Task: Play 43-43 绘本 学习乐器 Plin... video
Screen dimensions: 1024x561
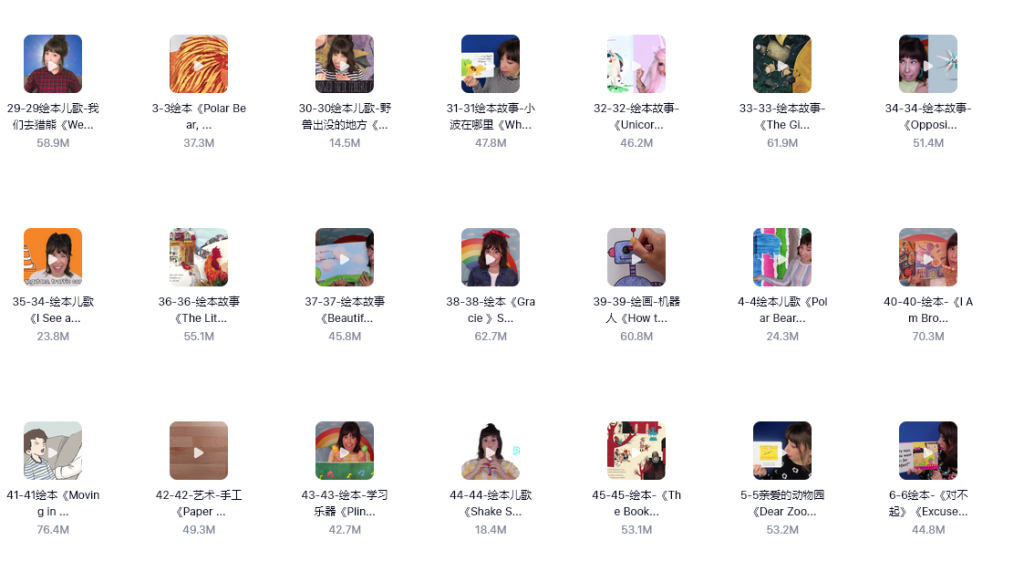Action: (x=345, y=451)
